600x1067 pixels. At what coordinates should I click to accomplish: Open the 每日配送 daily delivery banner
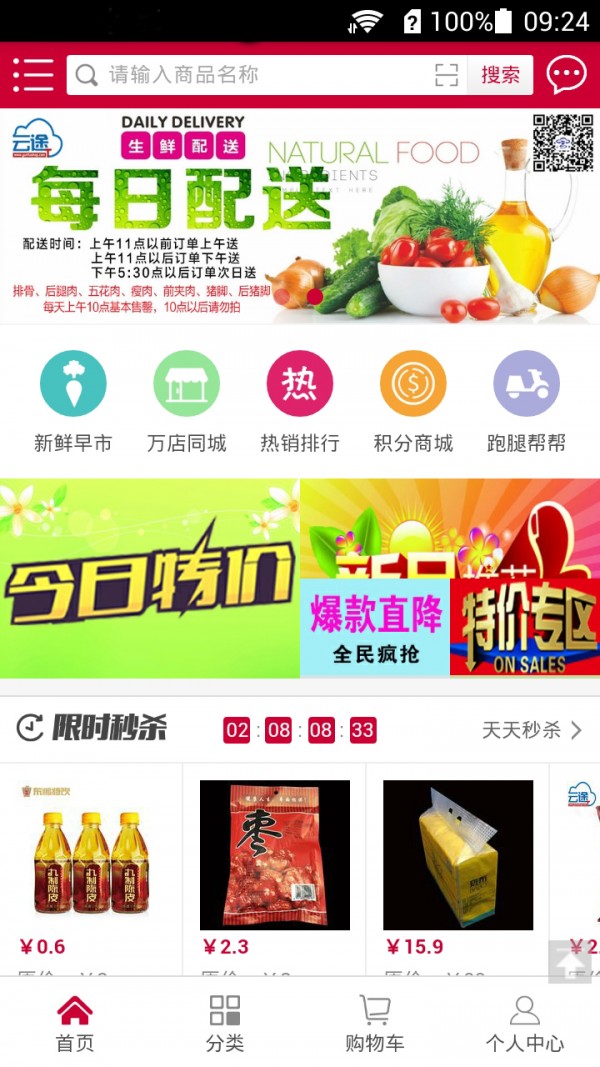(x=300, y=215)
